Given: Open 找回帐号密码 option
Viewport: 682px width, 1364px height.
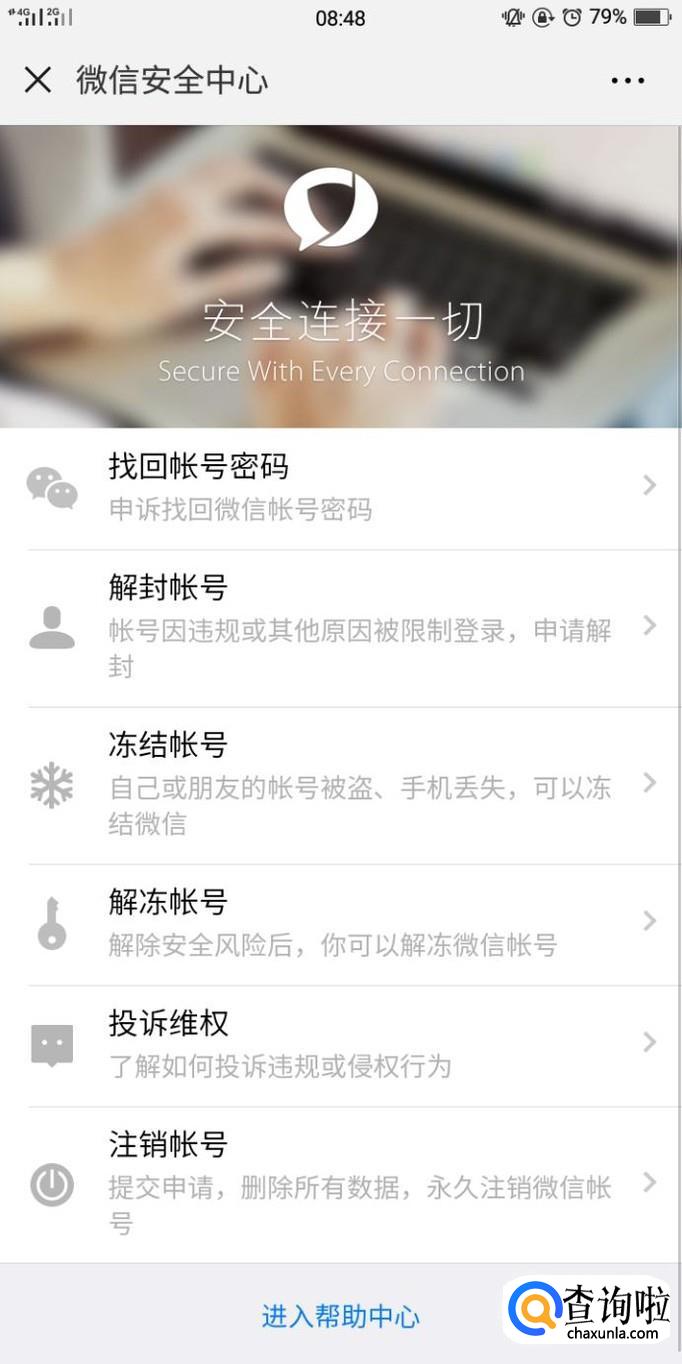Looking at the screenshot, I should pyautogui.click(x=340, y=488).
